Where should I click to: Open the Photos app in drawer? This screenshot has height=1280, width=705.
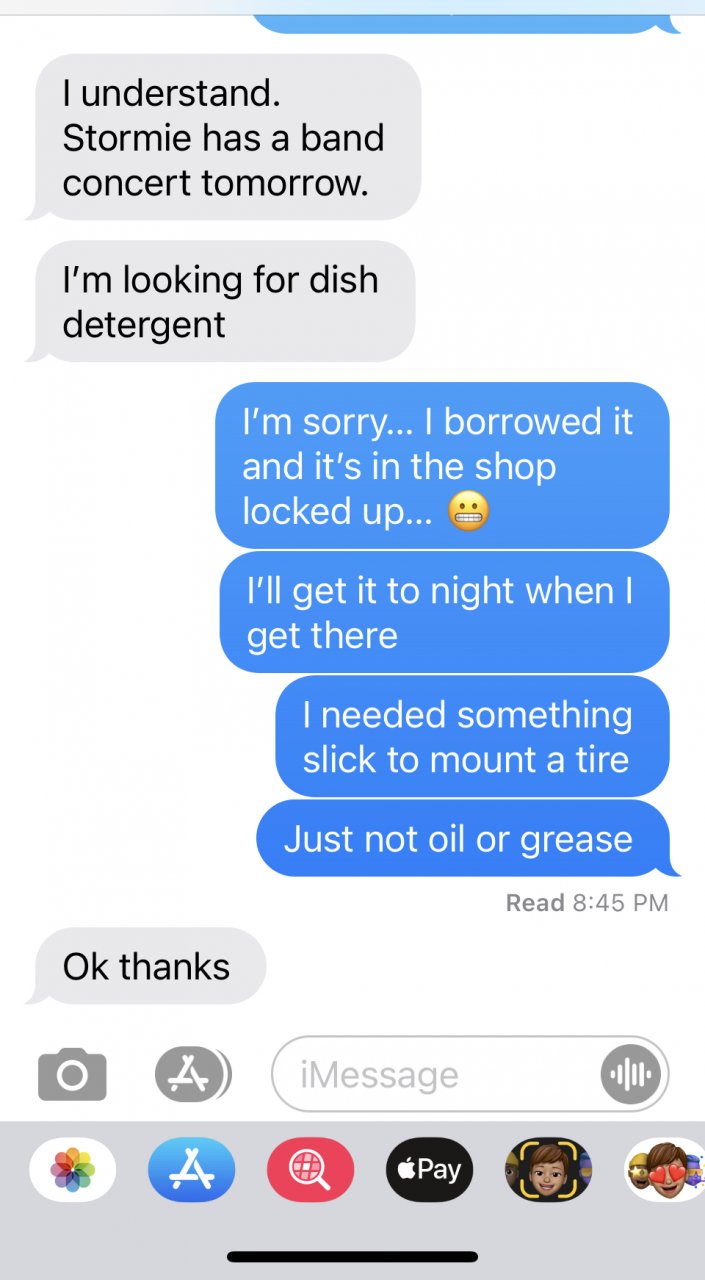pyautogui.click(x=73, y=1169)
